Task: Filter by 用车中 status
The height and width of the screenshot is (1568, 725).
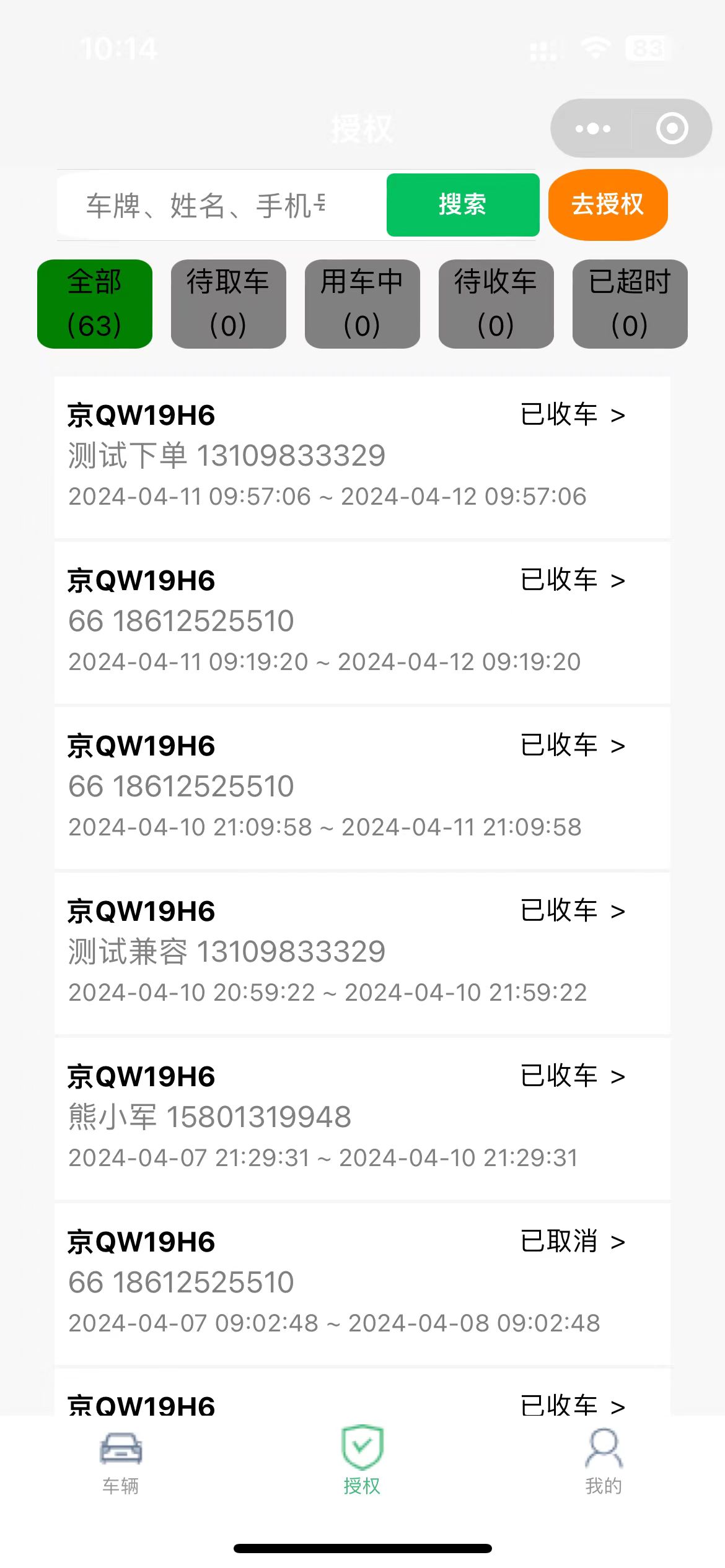Action: (362, 303)
